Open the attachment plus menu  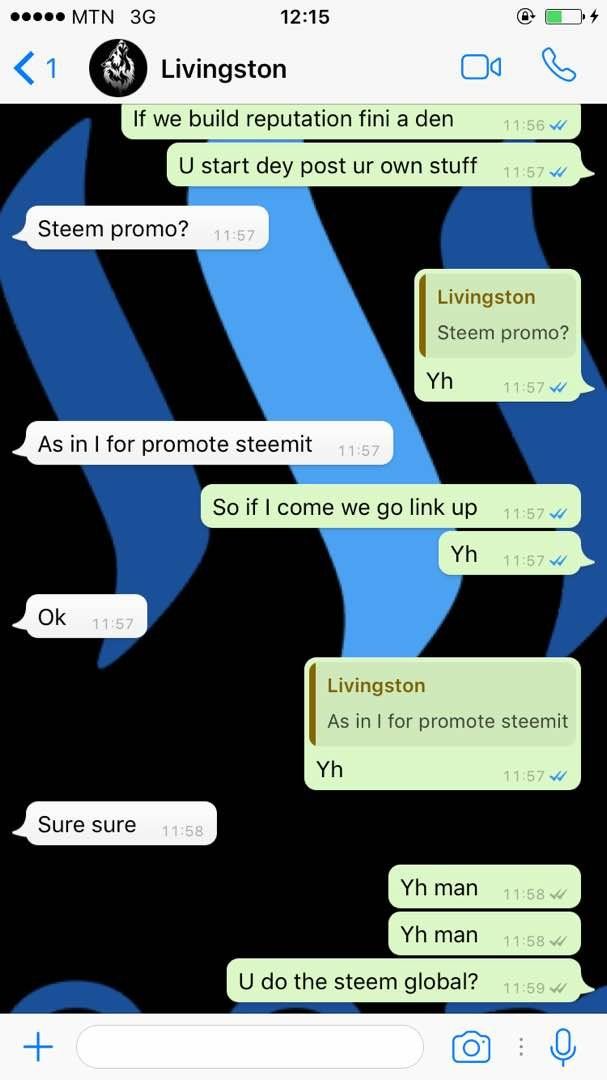coord(38,1048)
